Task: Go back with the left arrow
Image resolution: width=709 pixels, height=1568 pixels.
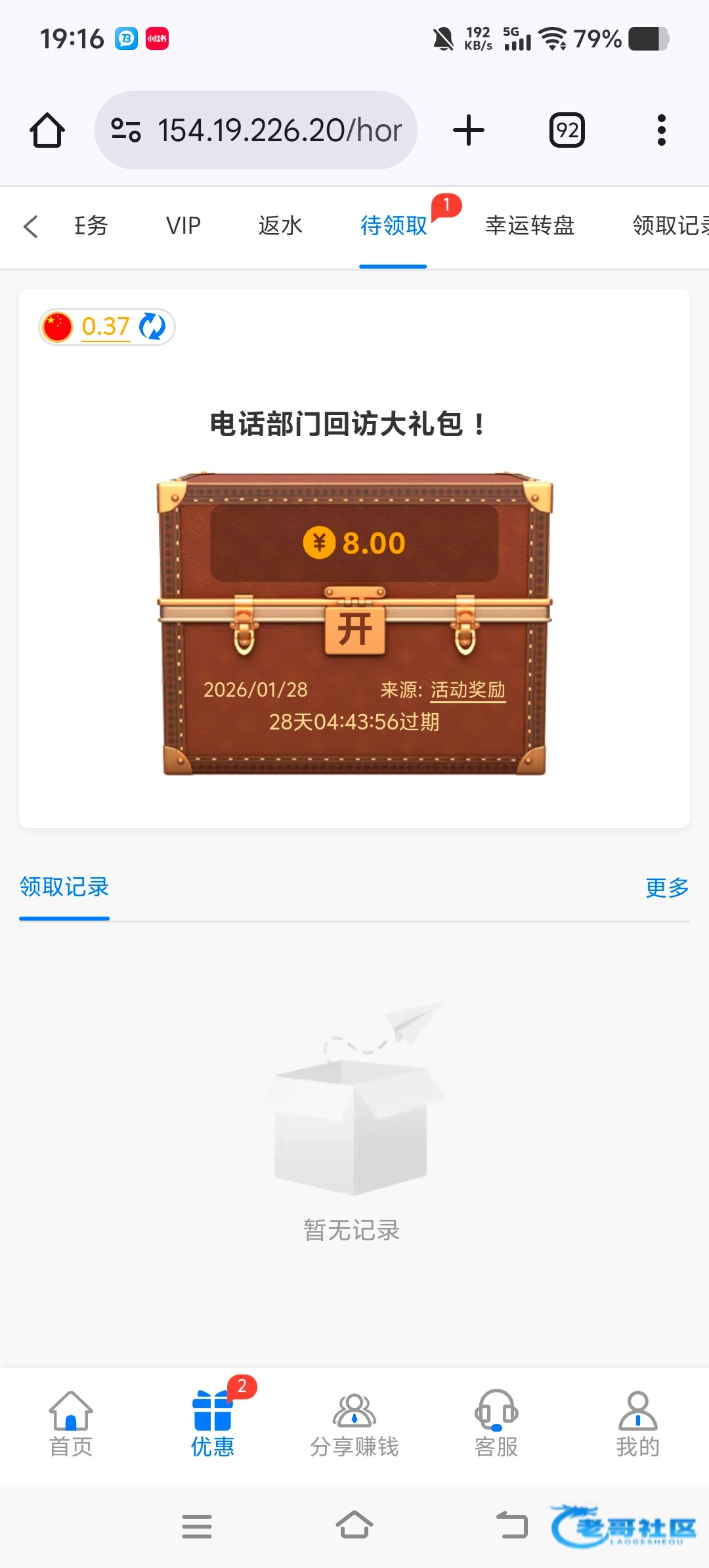Action: tap(31, 227)
